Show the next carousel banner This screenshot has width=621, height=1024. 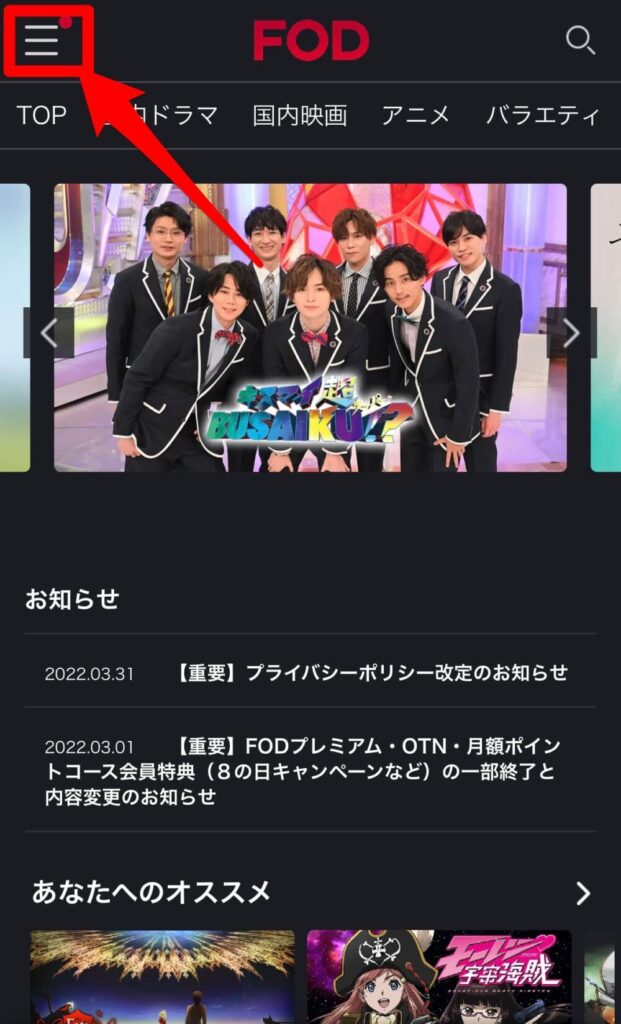tap(571, 333)
